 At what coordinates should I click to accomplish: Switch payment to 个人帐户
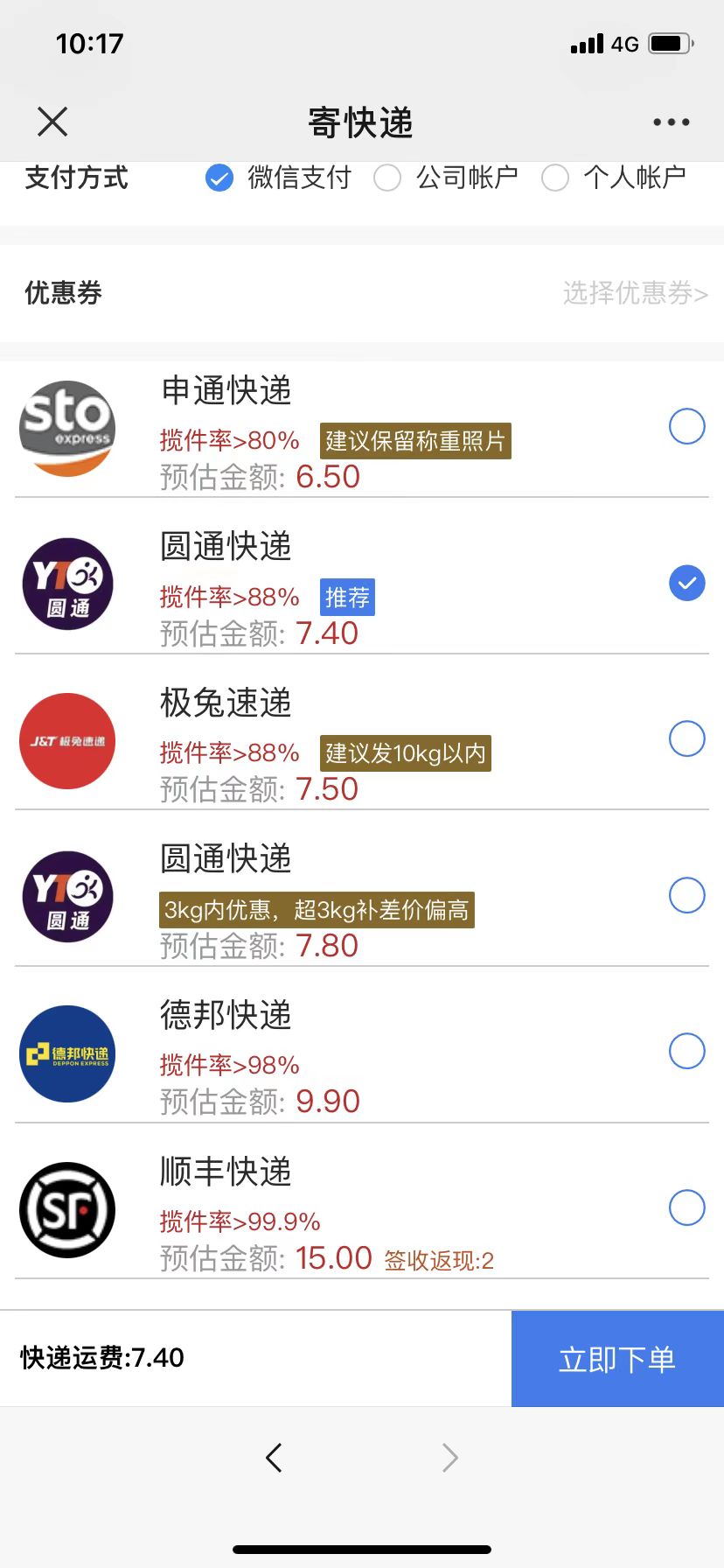[555, 178]
